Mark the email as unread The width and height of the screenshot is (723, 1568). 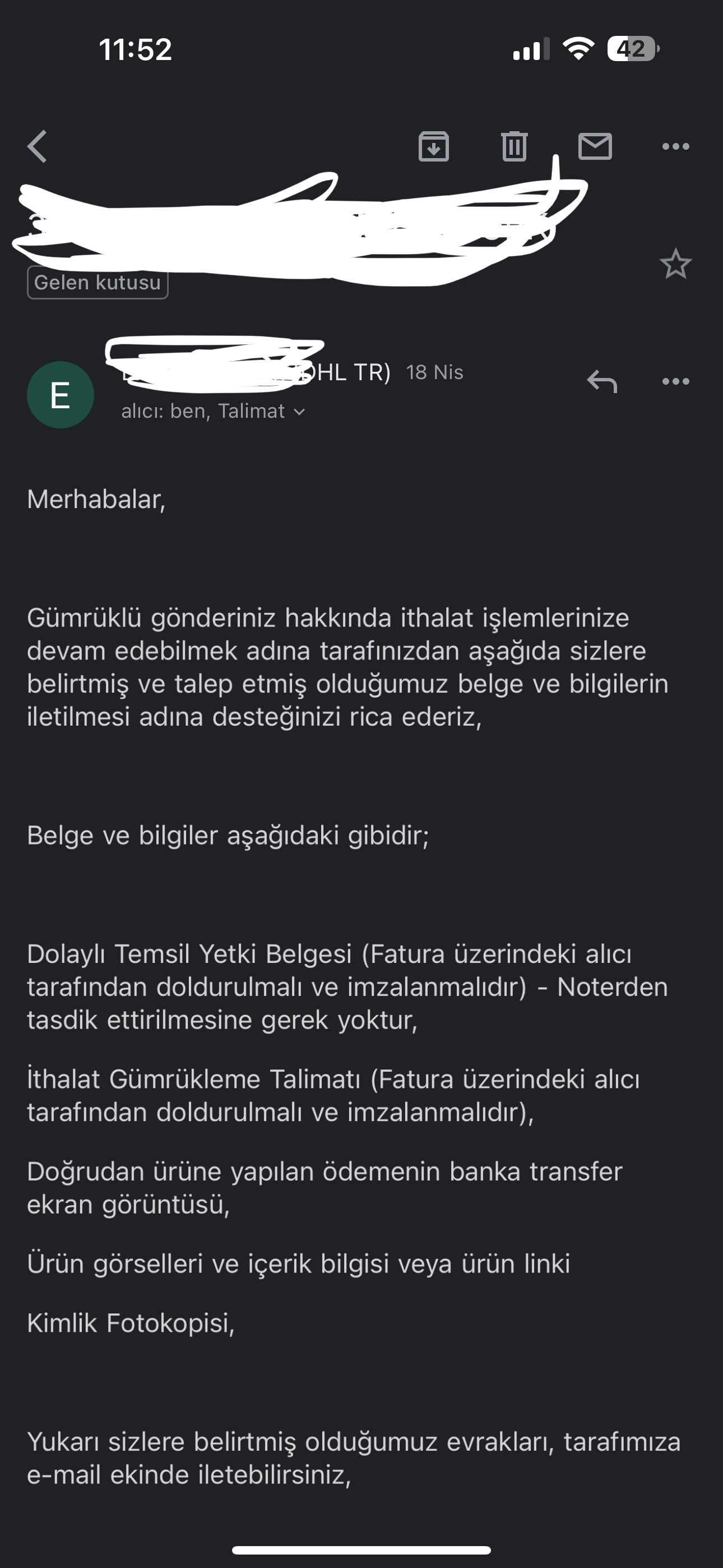pos(595,146)
